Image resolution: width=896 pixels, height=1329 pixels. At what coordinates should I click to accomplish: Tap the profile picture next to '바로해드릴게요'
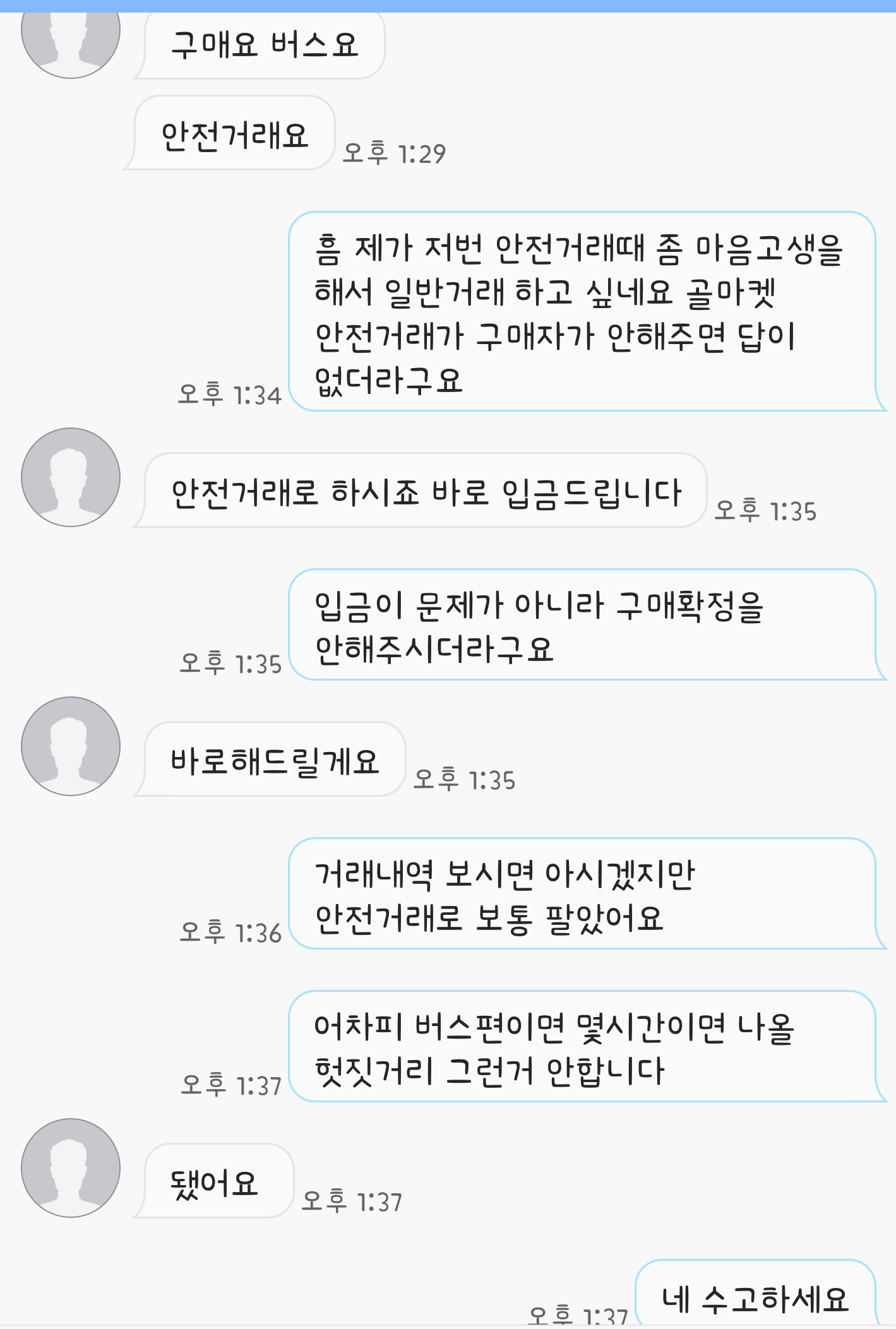pos(71,746)
